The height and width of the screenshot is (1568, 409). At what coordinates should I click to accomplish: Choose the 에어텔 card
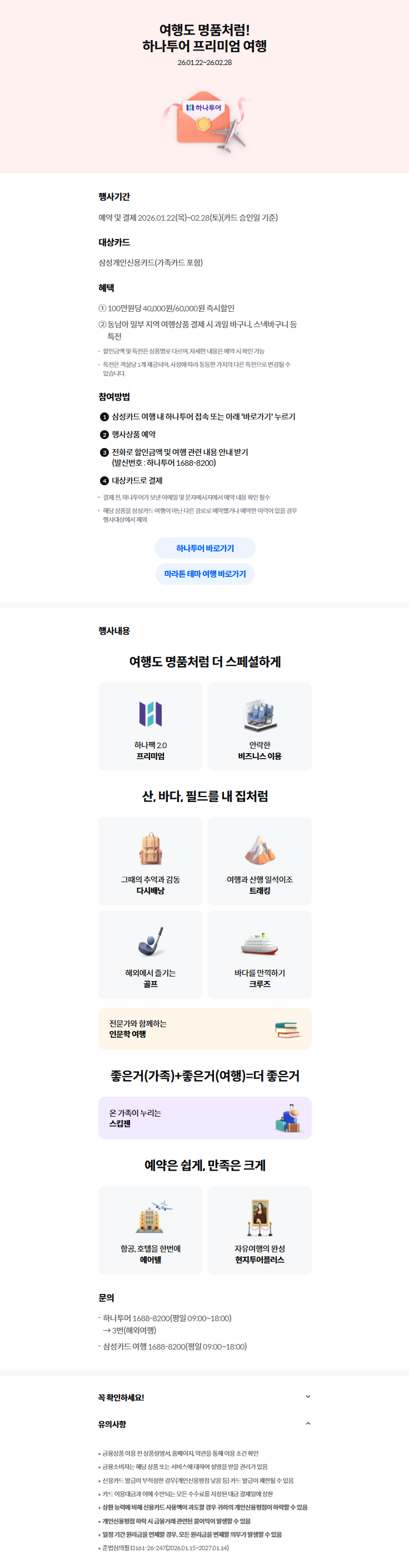(151, 1229)
